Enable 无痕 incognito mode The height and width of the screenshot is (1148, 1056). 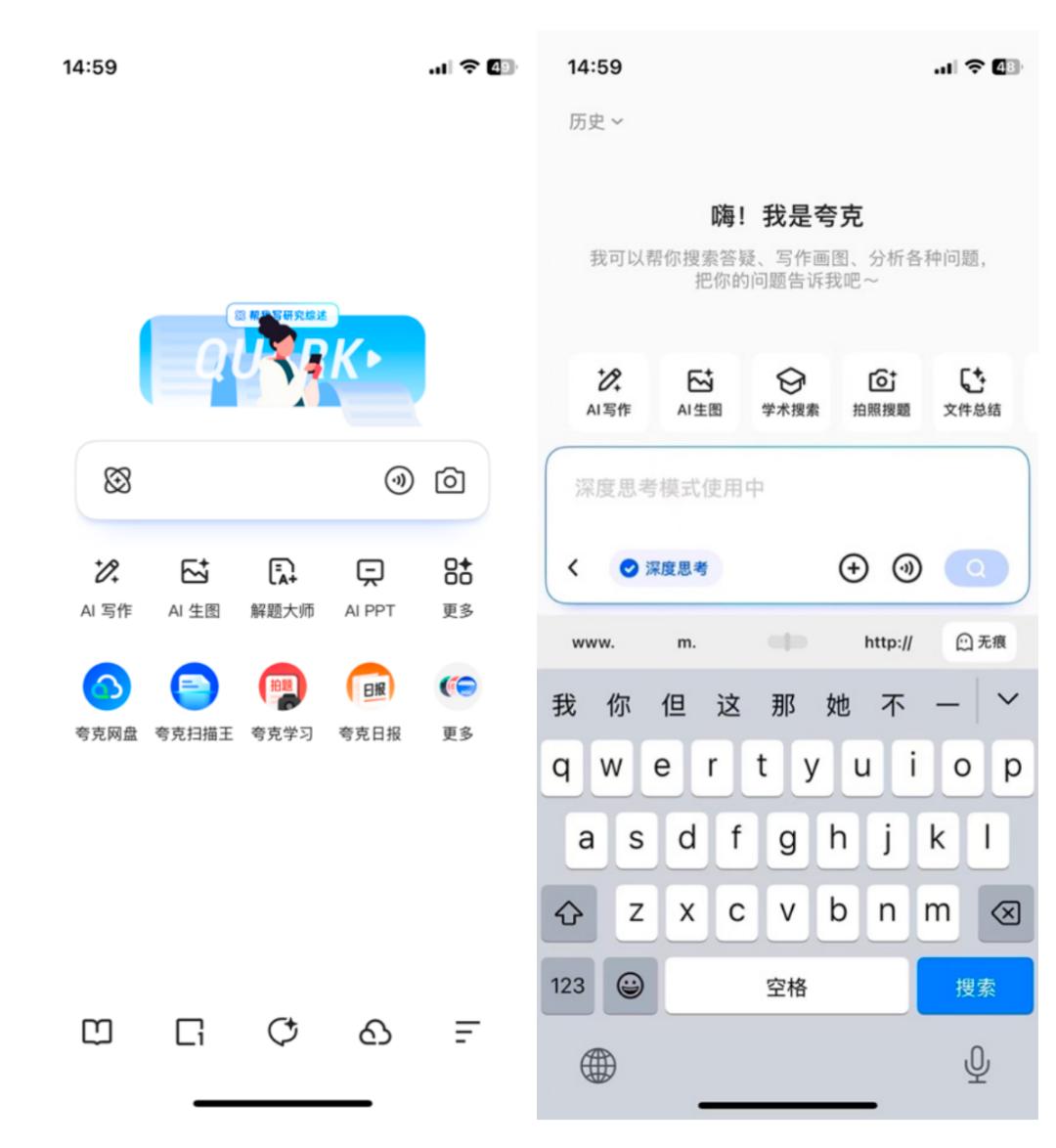tap(981, 642)
